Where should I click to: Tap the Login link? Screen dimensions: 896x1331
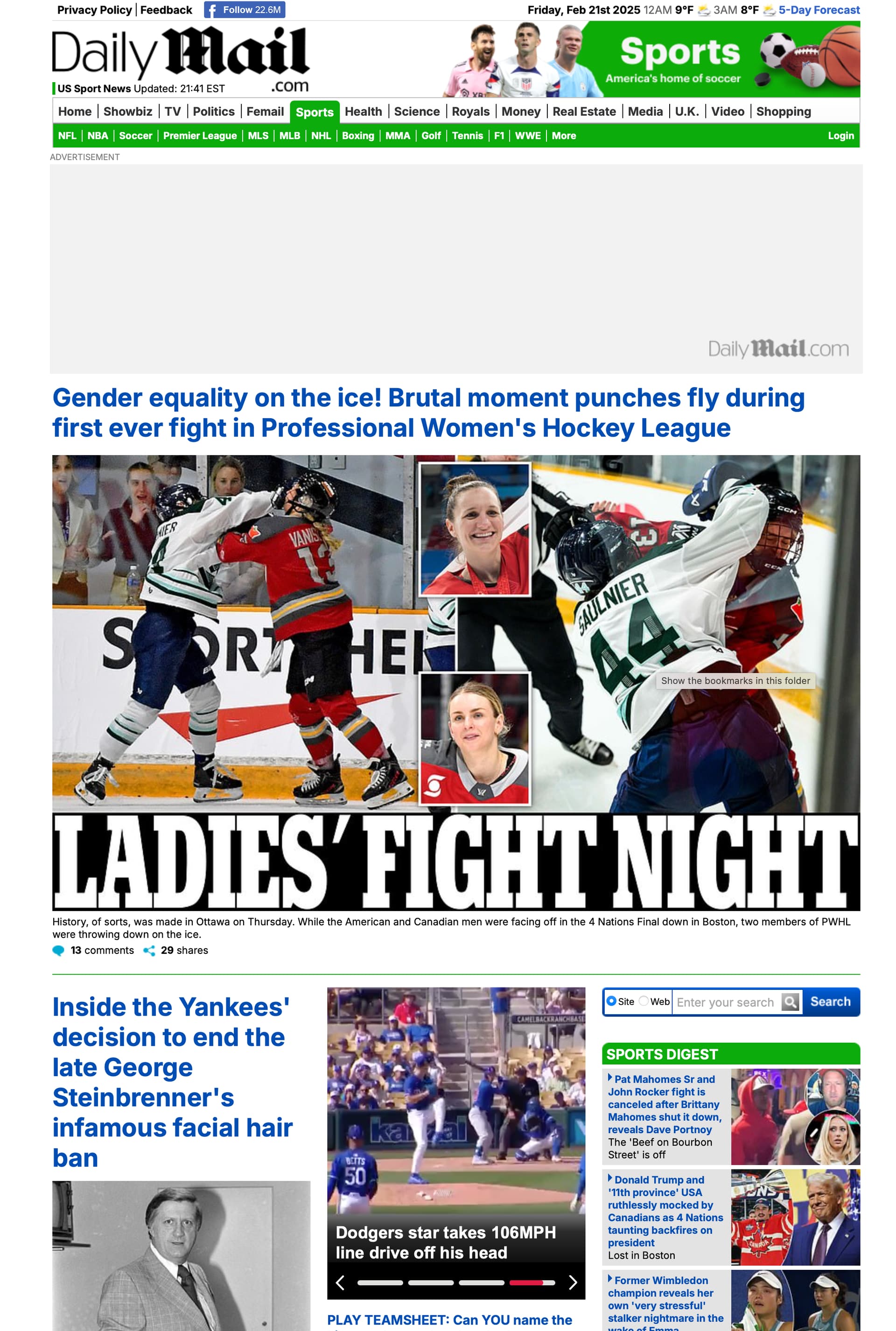[840, 136]
